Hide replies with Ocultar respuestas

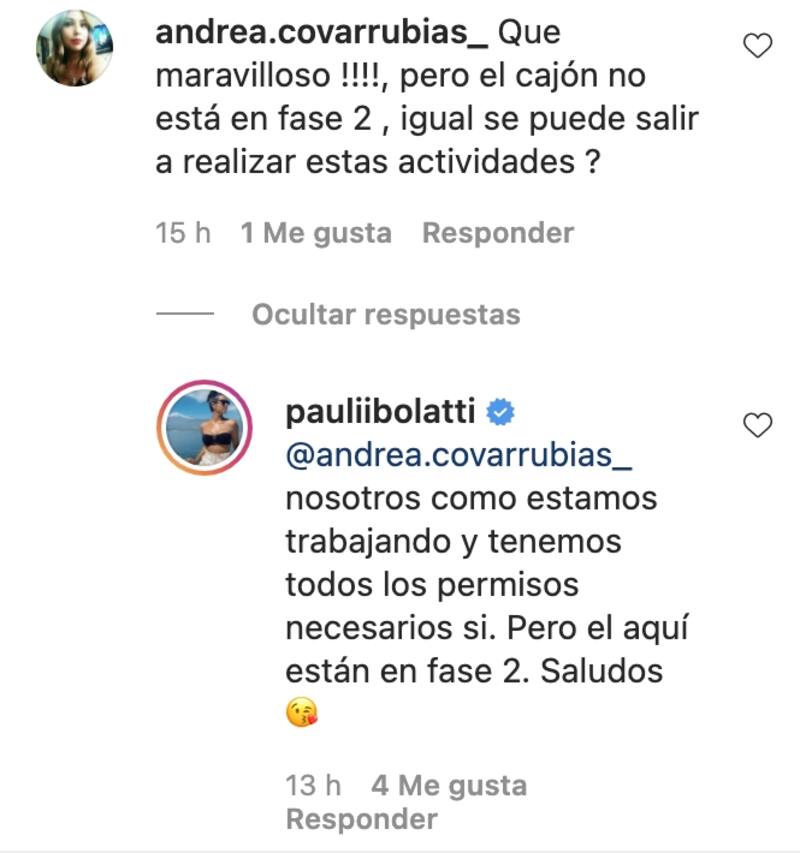coord(385,315)
